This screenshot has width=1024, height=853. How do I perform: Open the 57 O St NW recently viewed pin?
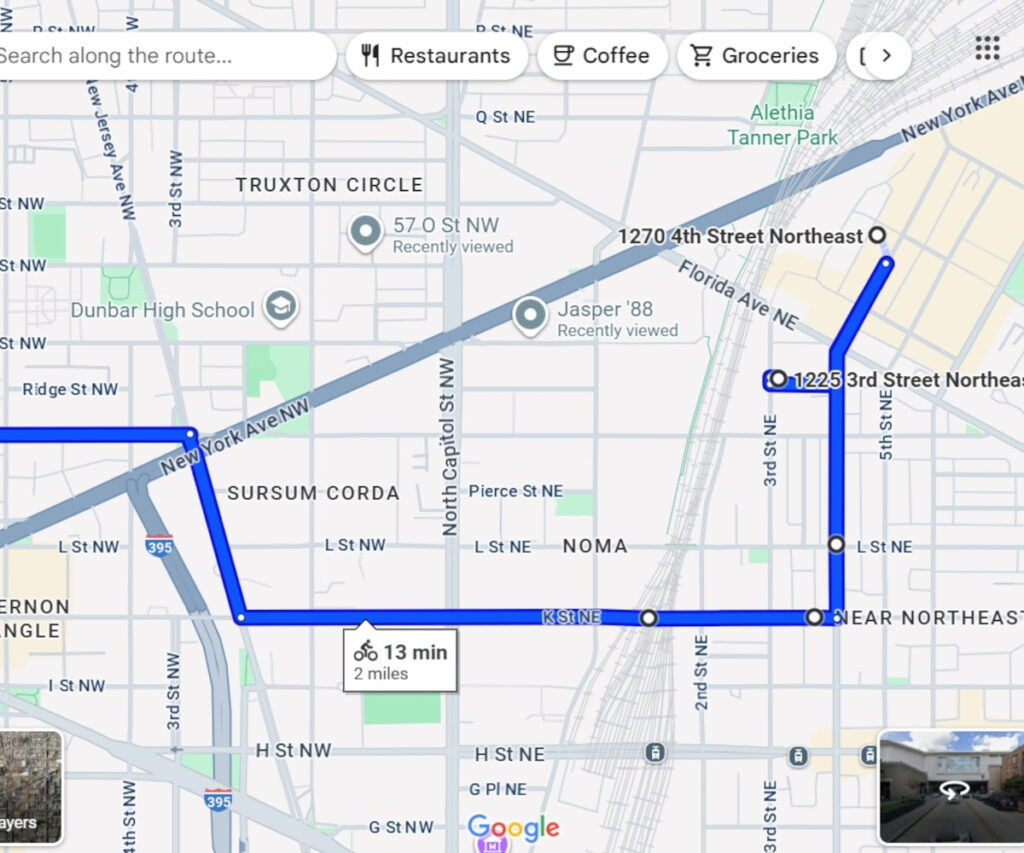(x=366, y=233)
